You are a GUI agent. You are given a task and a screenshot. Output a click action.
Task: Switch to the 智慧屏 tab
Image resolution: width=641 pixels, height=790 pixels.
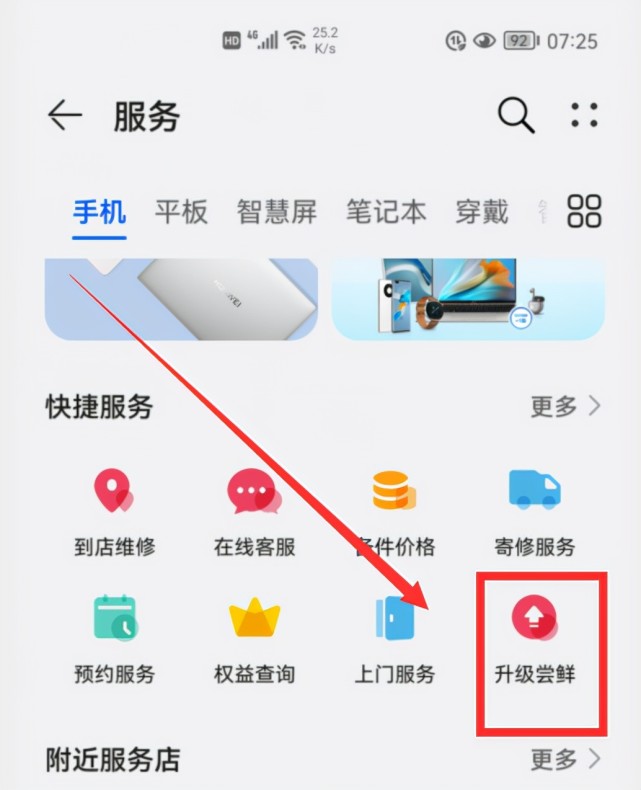click(x=276, y=212)
